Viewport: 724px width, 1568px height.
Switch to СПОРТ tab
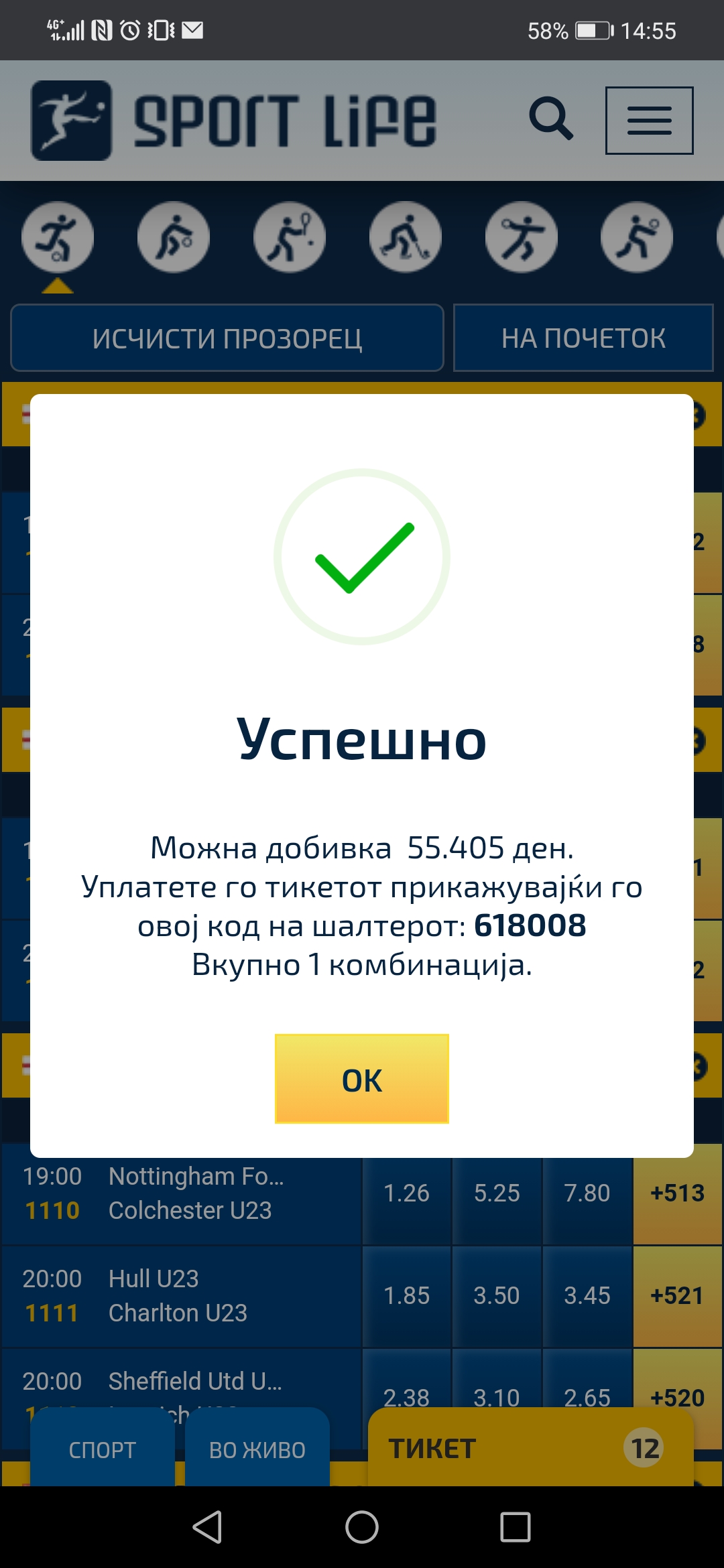pyautogui.click(x=103, y=1449)
